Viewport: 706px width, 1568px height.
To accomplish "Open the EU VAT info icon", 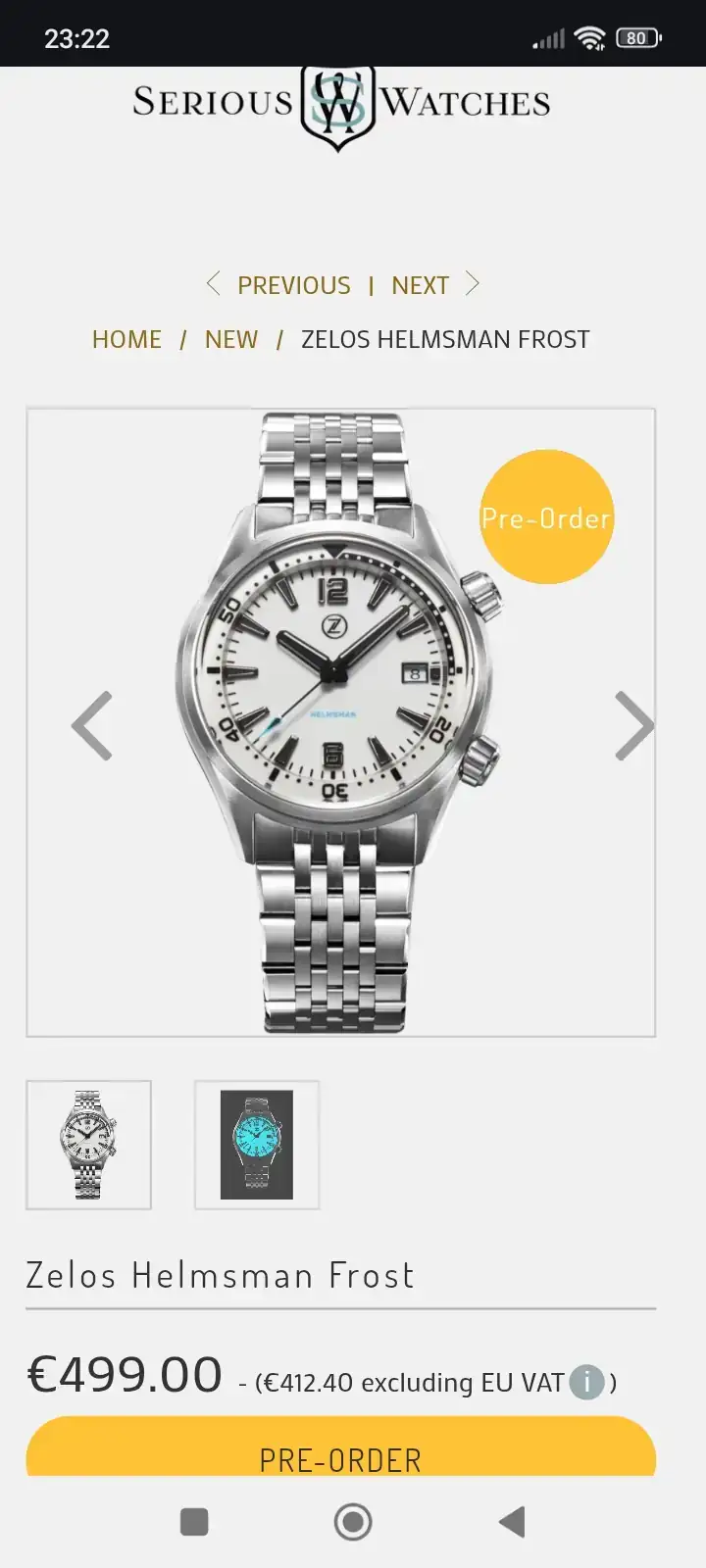I will click(586, 1382).
